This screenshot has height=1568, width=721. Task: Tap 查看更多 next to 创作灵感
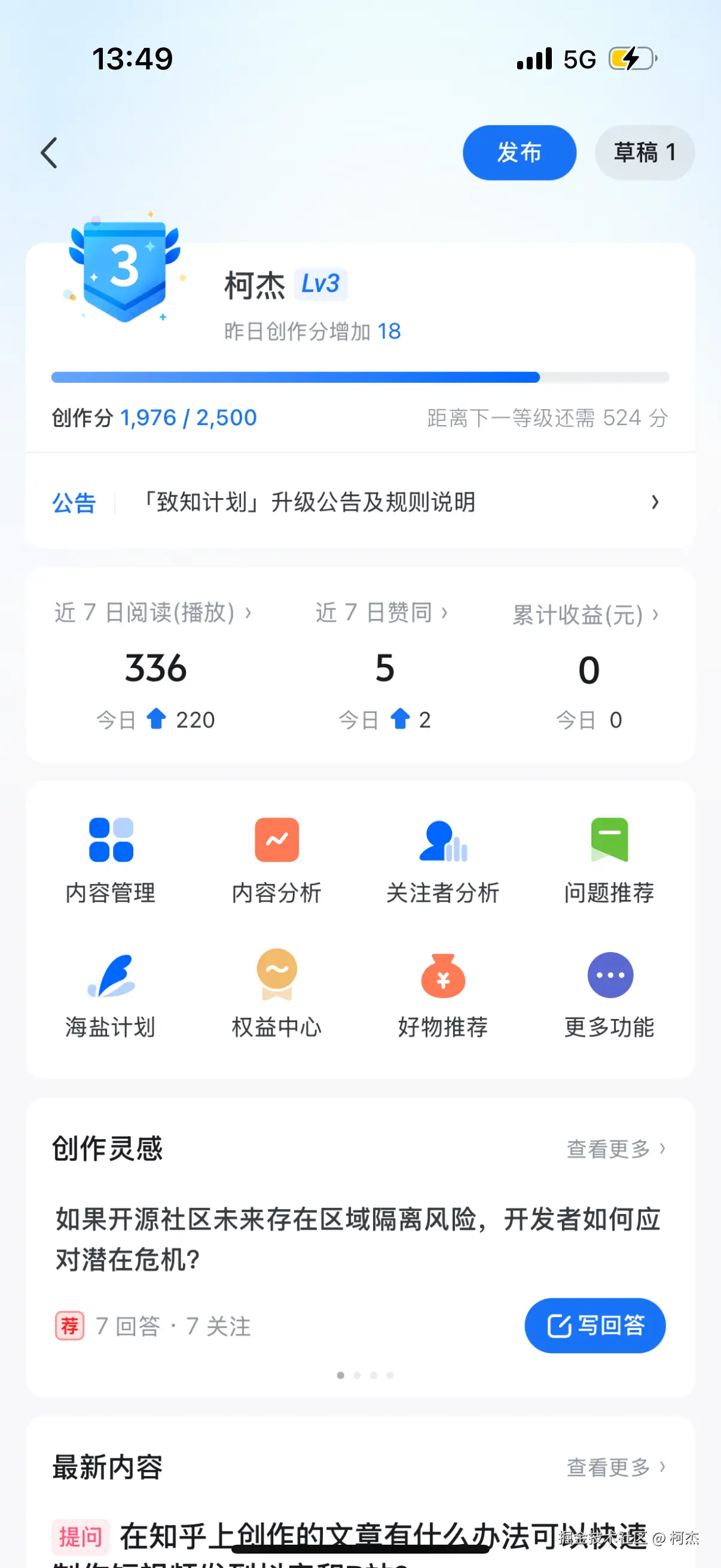tap(616, 1149)
